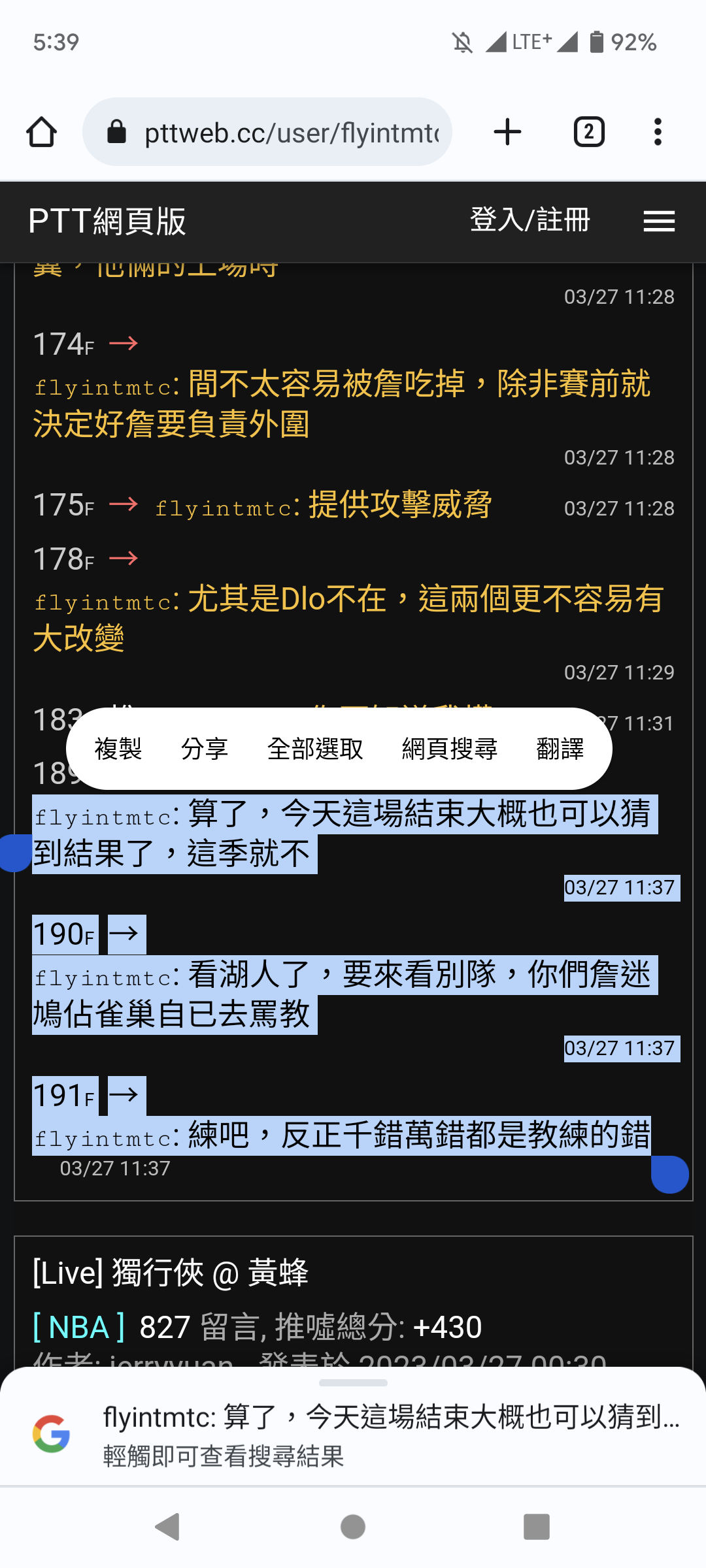706x1568 pixels.
Task: Open the tab switcher showing 2 tabs
Action: 589,132
